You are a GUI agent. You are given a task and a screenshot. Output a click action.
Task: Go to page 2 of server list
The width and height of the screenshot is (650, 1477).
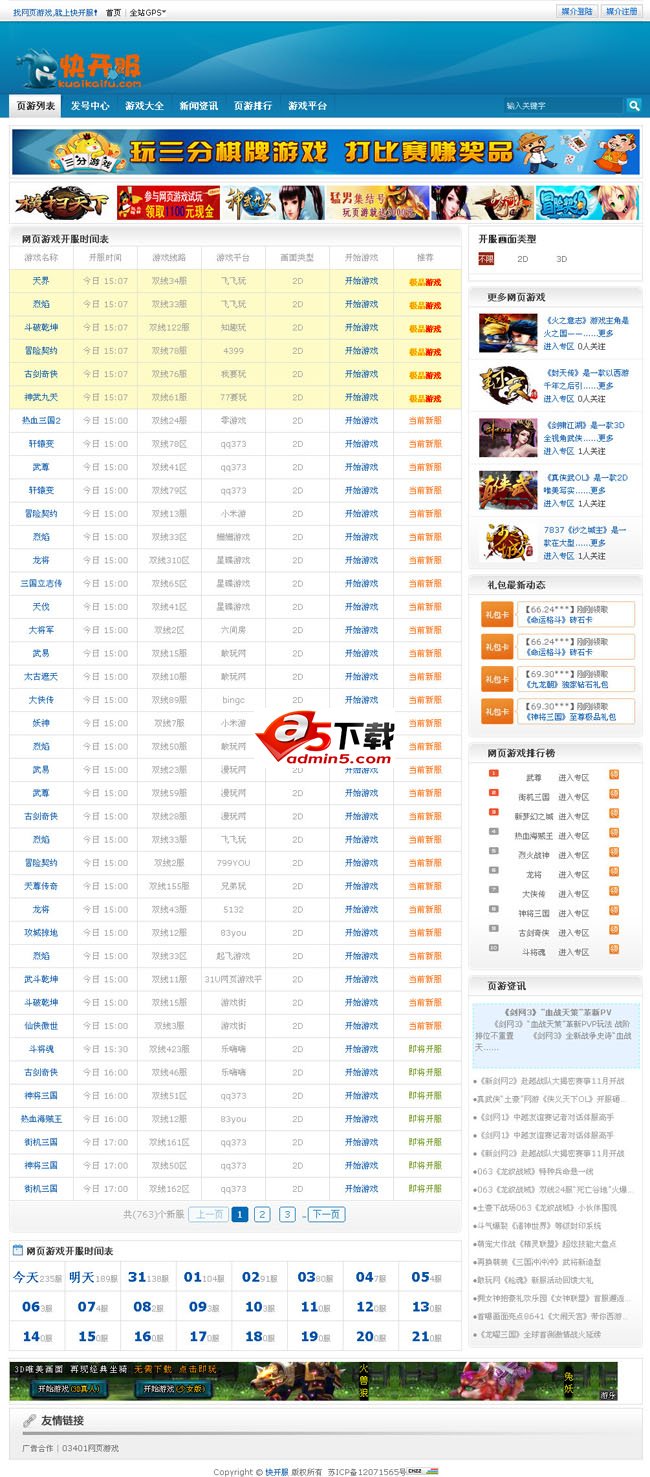tap(262, 1214)
